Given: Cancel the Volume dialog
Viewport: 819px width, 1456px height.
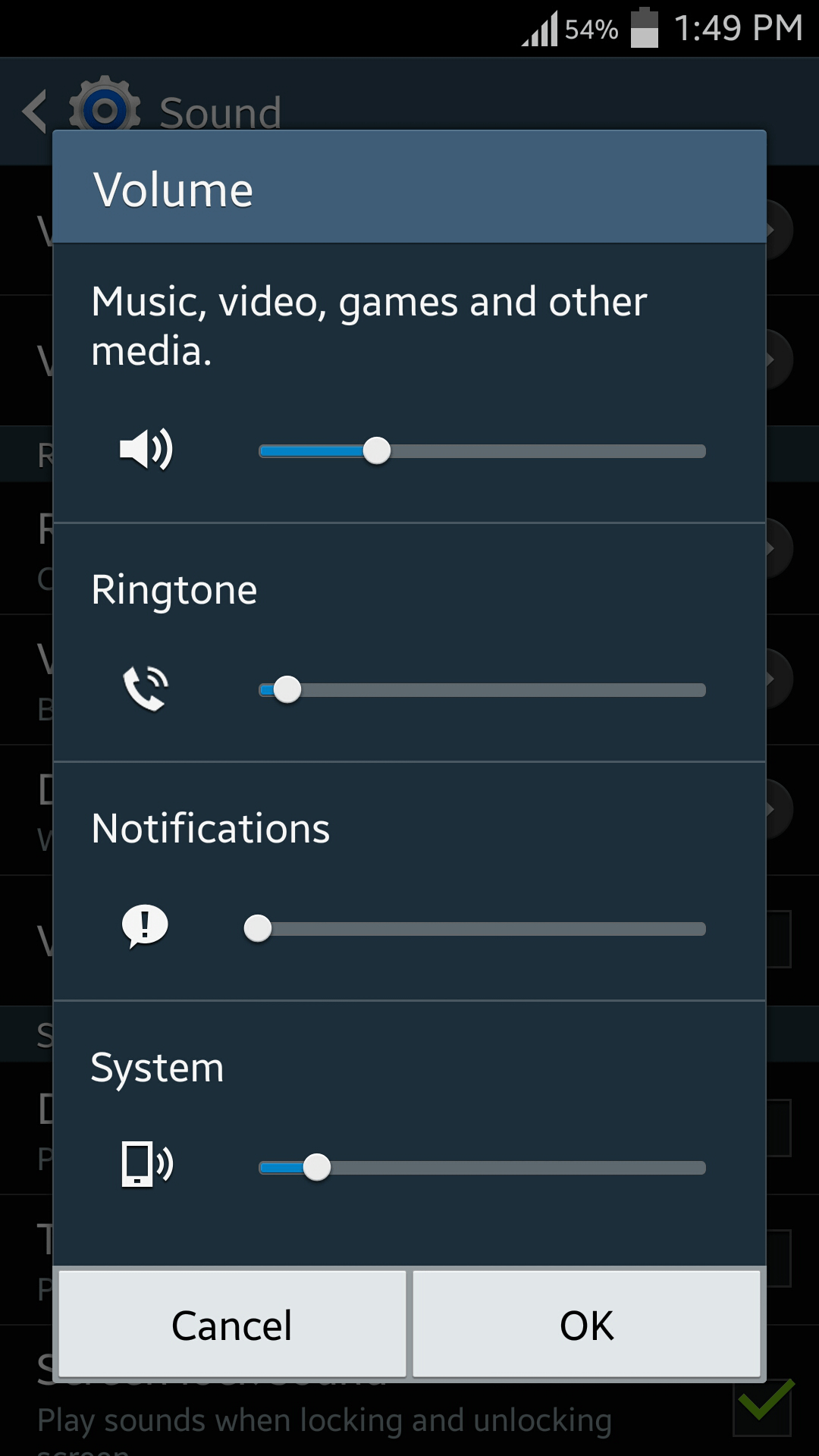Looking at the screenshot, I should click(232, 1325).
